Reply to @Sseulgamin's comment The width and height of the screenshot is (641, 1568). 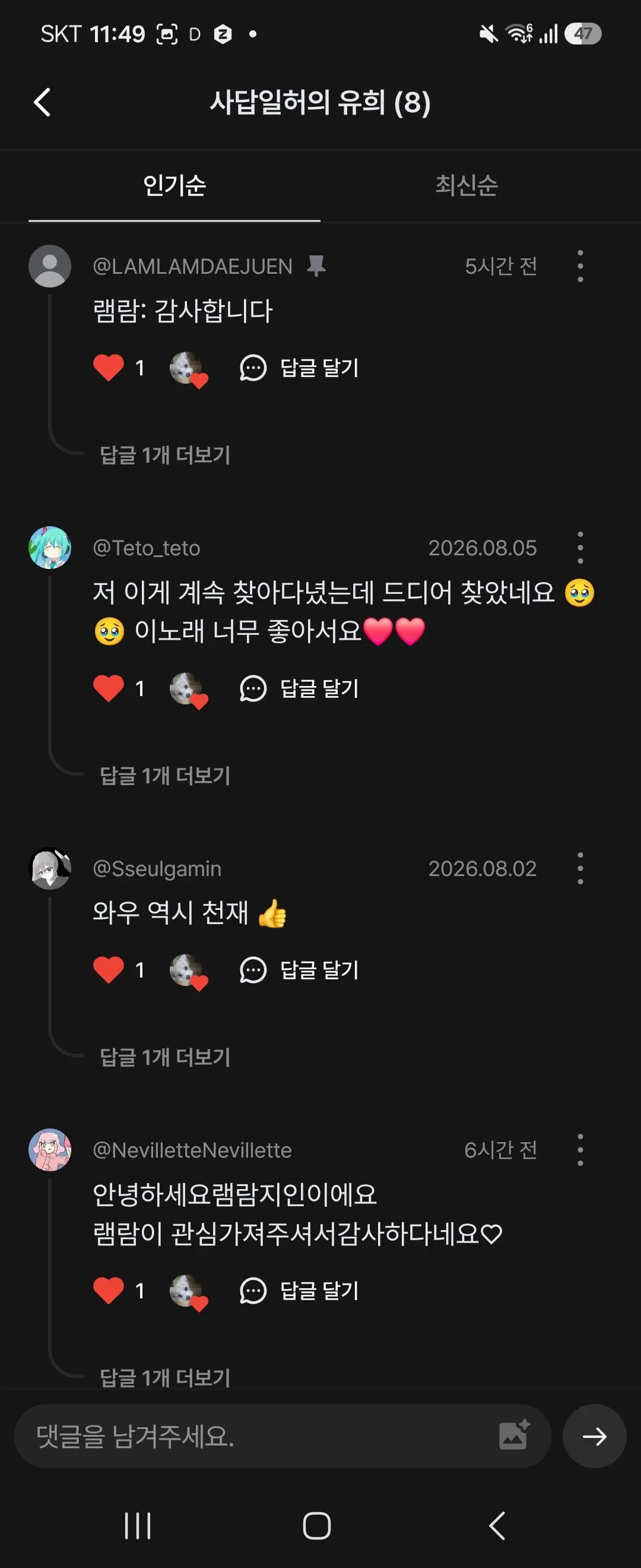point(299,970)
